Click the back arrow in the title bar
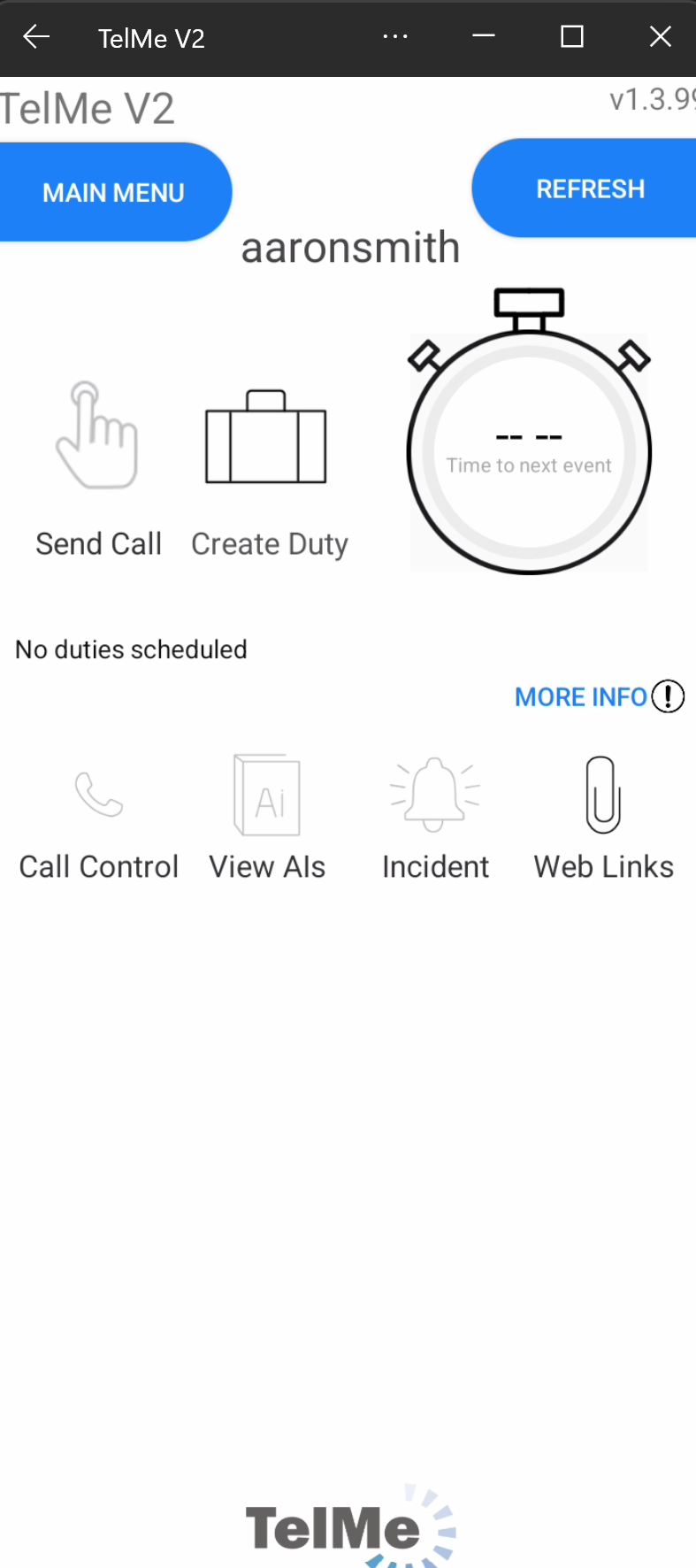 point(34,36)
